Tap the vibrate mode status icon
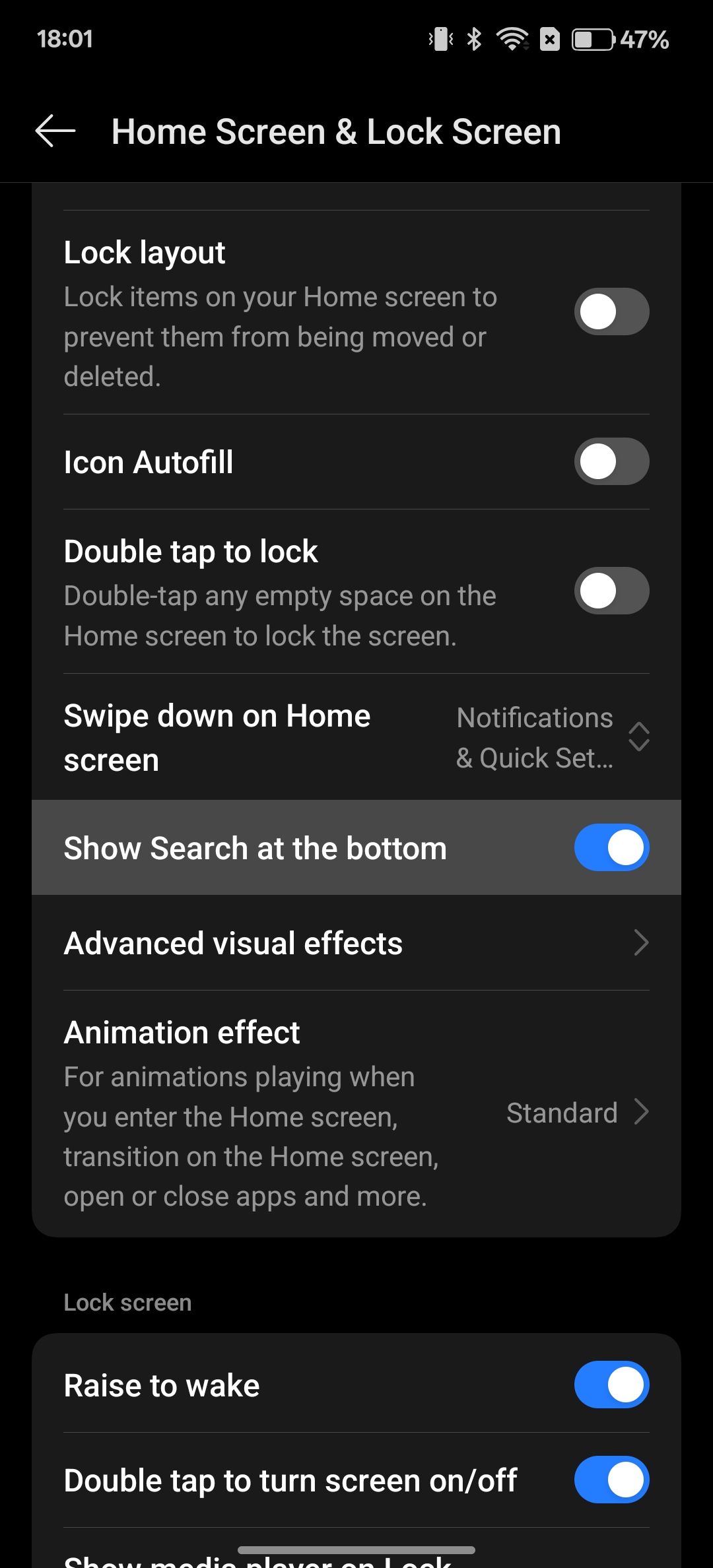Viewport: 713px width, 1568px height. tap(441, 39)
